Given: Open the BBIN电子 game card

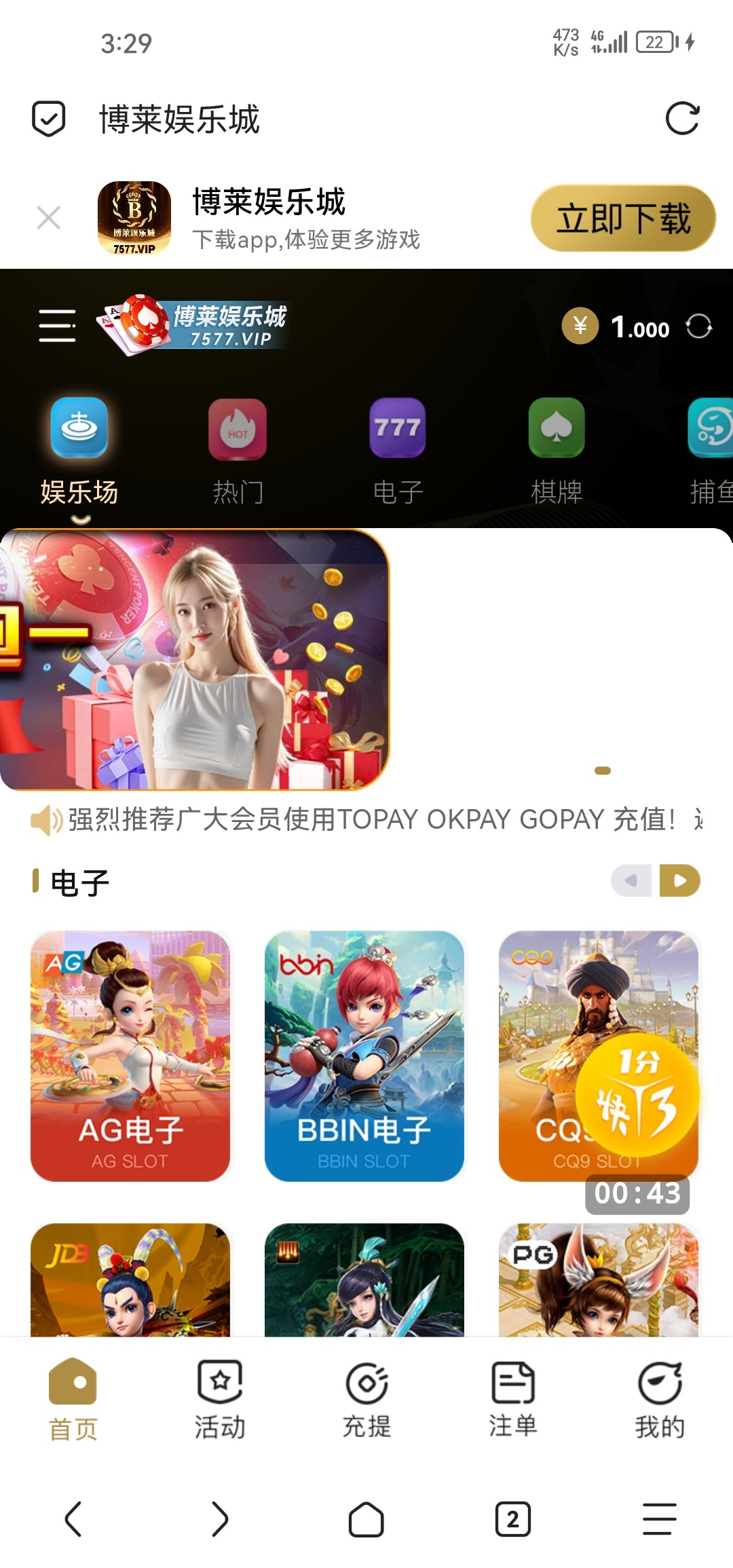Looking at the screenshot, I should tap(364, 1056).
